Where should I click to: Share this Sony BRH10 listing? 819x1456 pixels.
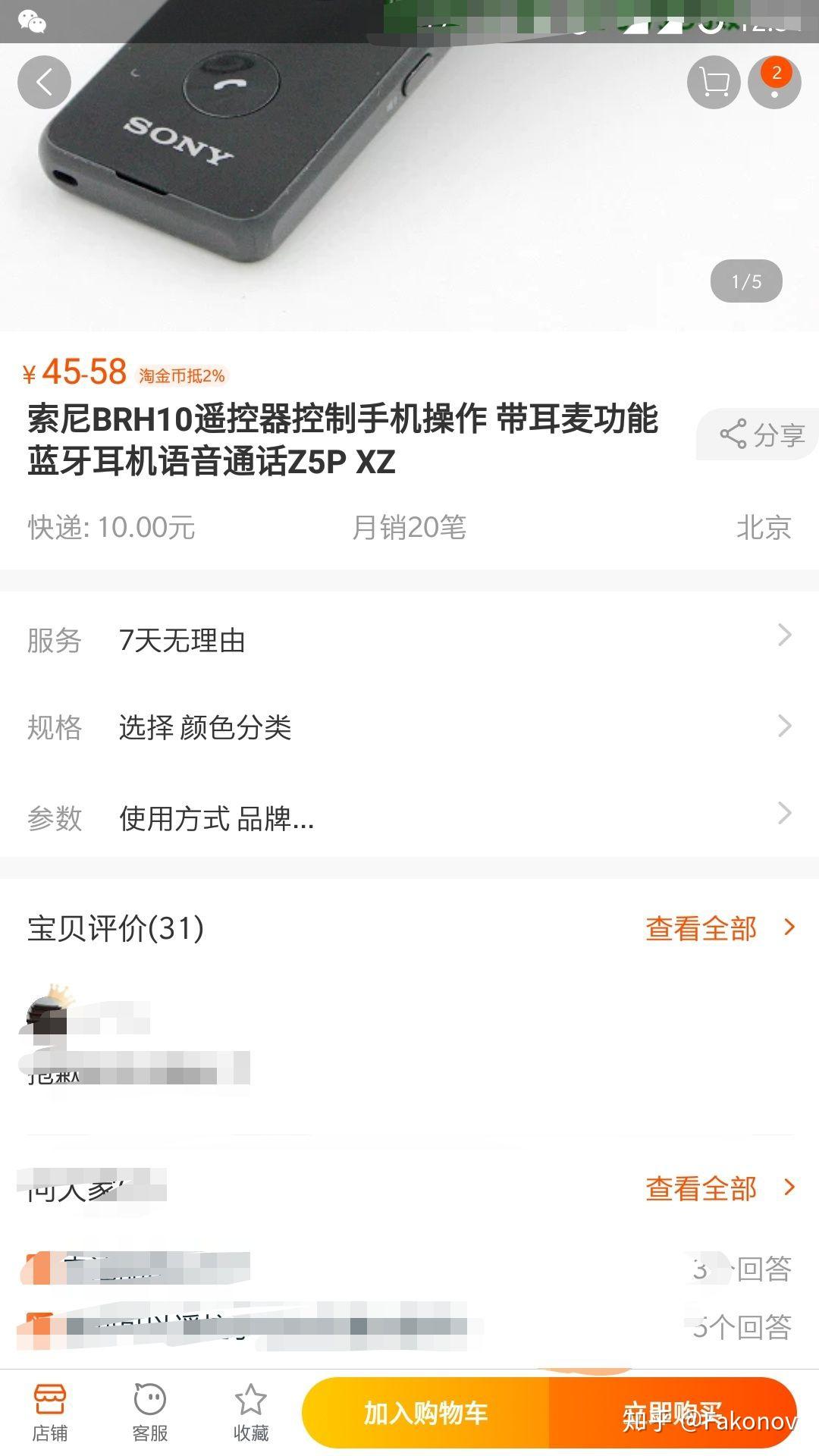(761, 435)
